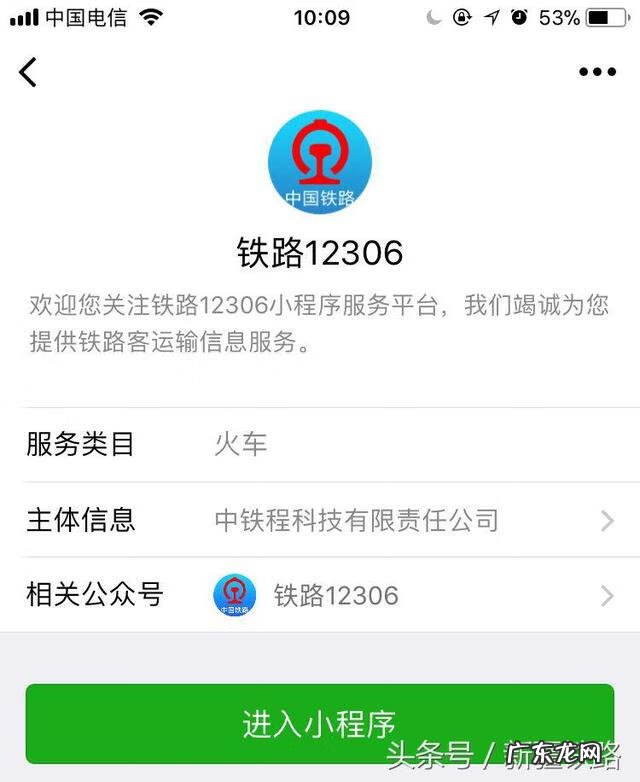Screen dimensions: 640x782
Task: Tap the 进入小程序 green button
Action: coord(319,723)
